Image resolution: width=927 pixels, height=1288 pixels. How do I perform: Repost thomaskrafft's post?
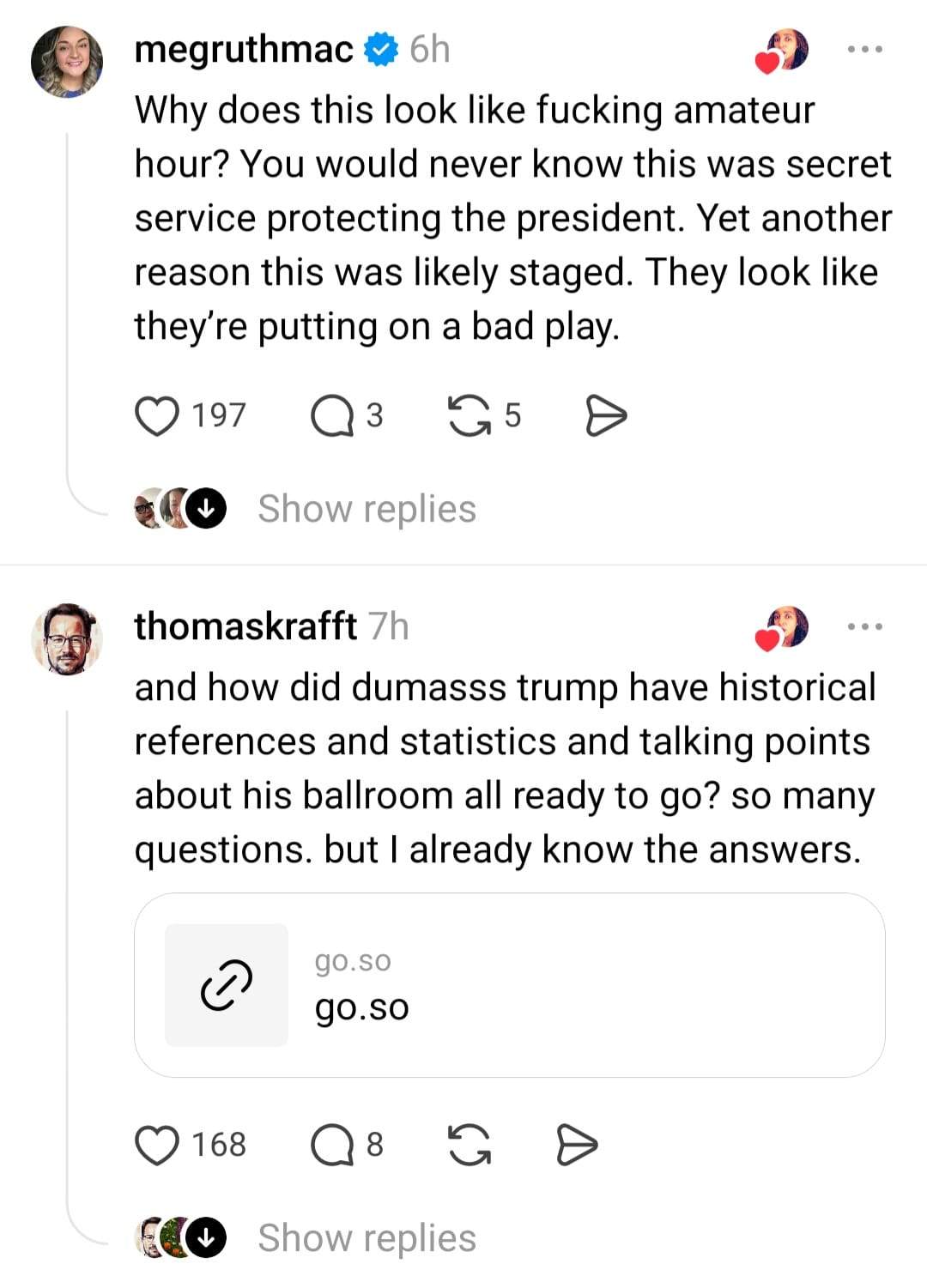470,1146
